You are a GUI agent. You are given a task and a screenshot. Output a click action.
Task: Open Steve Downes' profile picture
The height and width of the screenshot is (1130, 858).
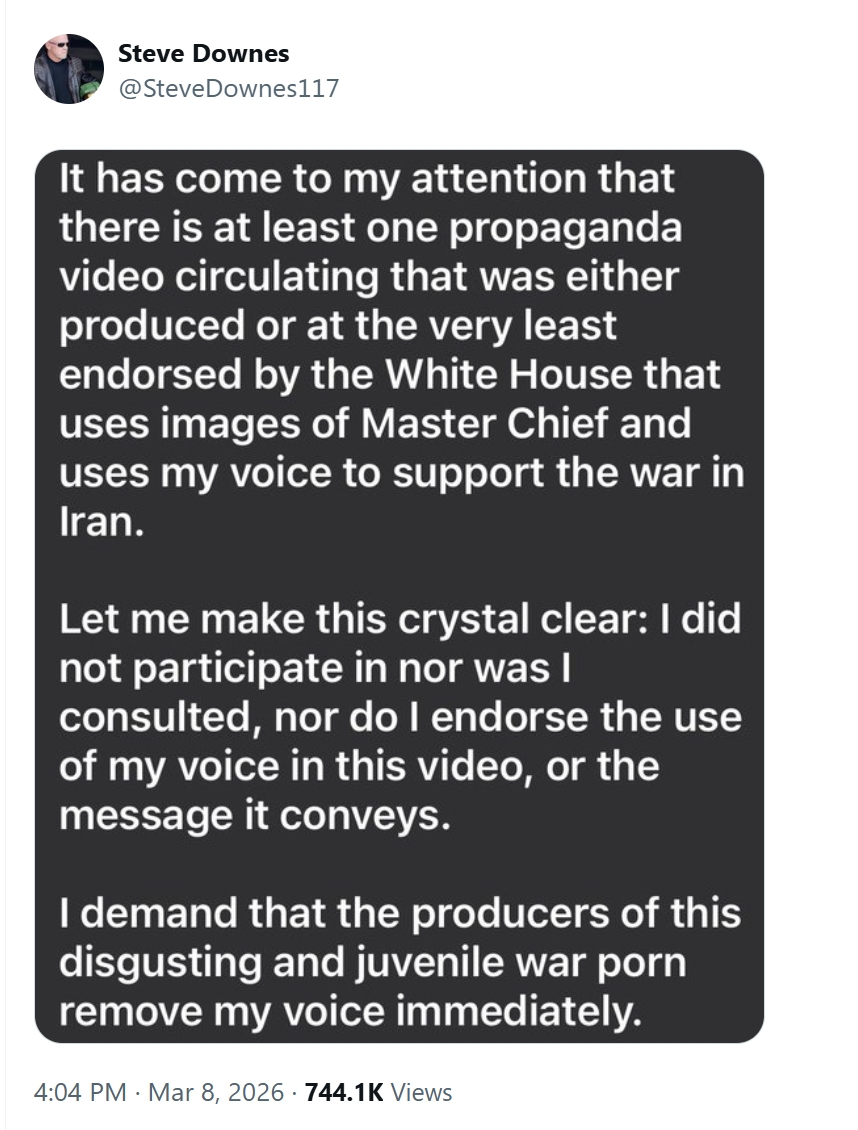[x=69, y=69]
